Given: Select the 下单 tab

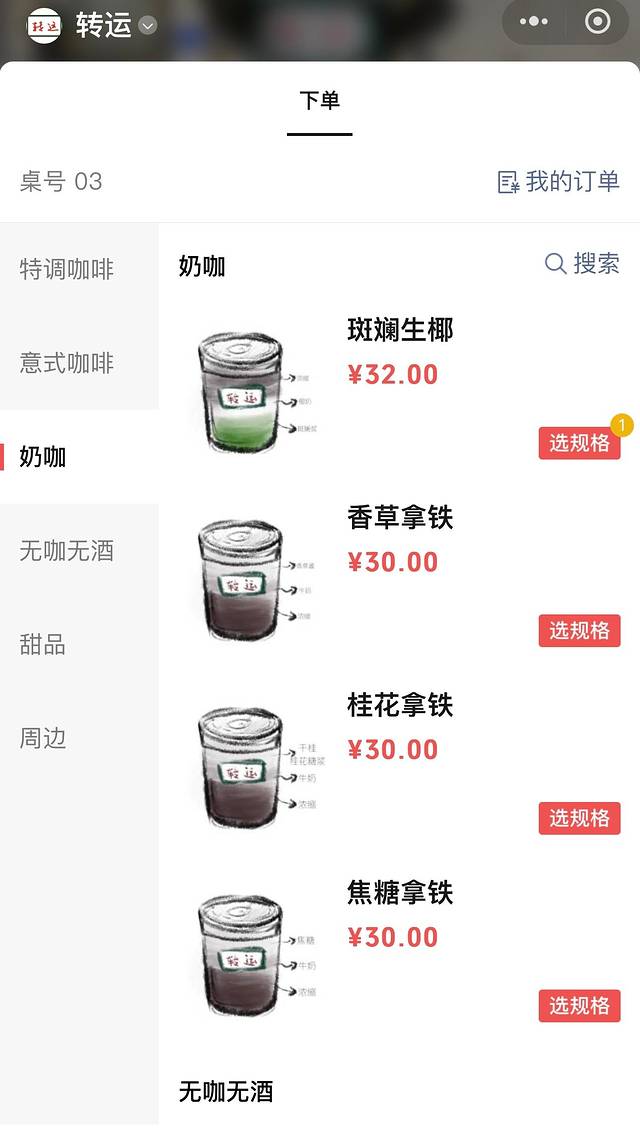Looking at the screenshot, I should coord(320,100).
